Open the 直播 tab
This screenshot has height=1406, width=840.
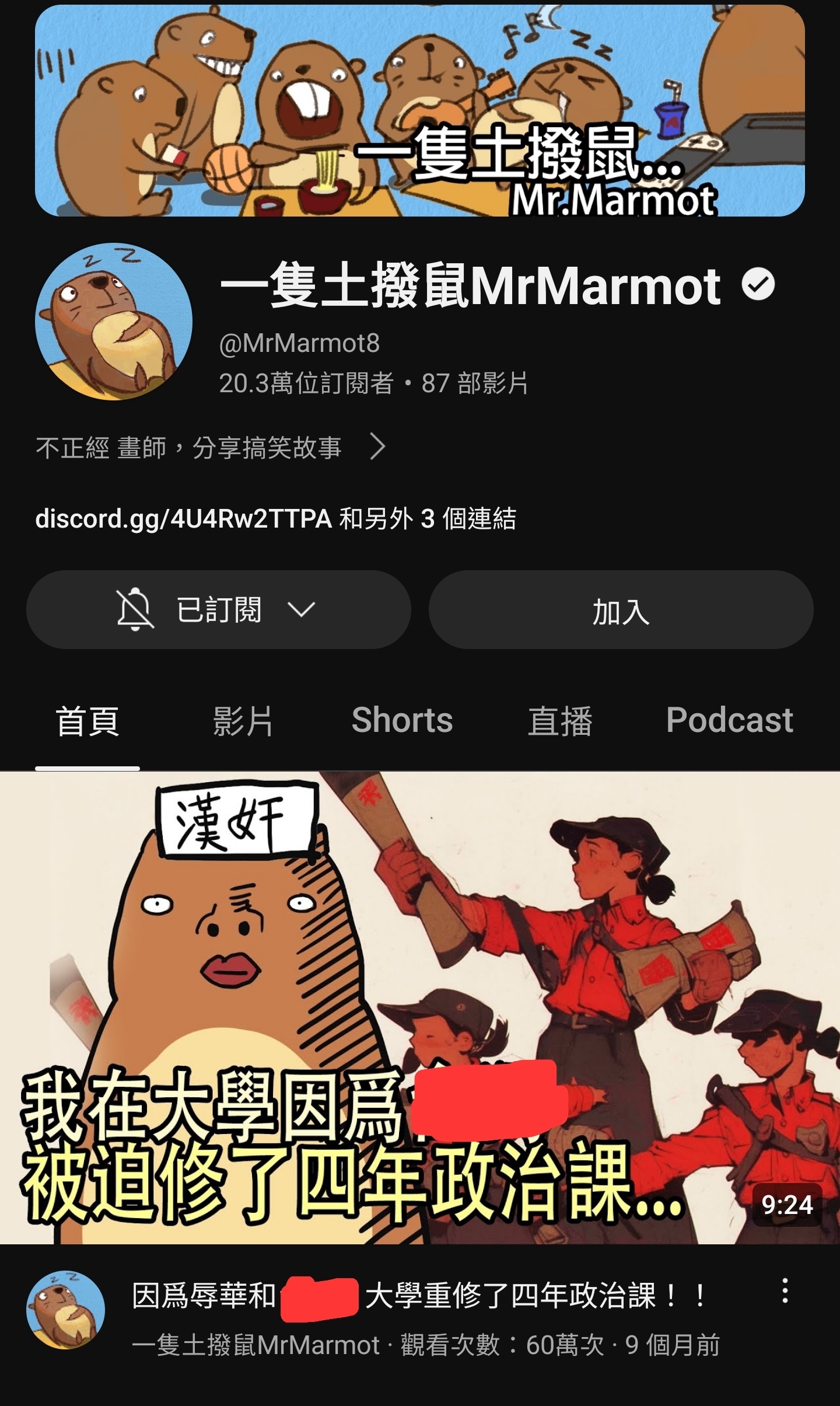point(560,720)
